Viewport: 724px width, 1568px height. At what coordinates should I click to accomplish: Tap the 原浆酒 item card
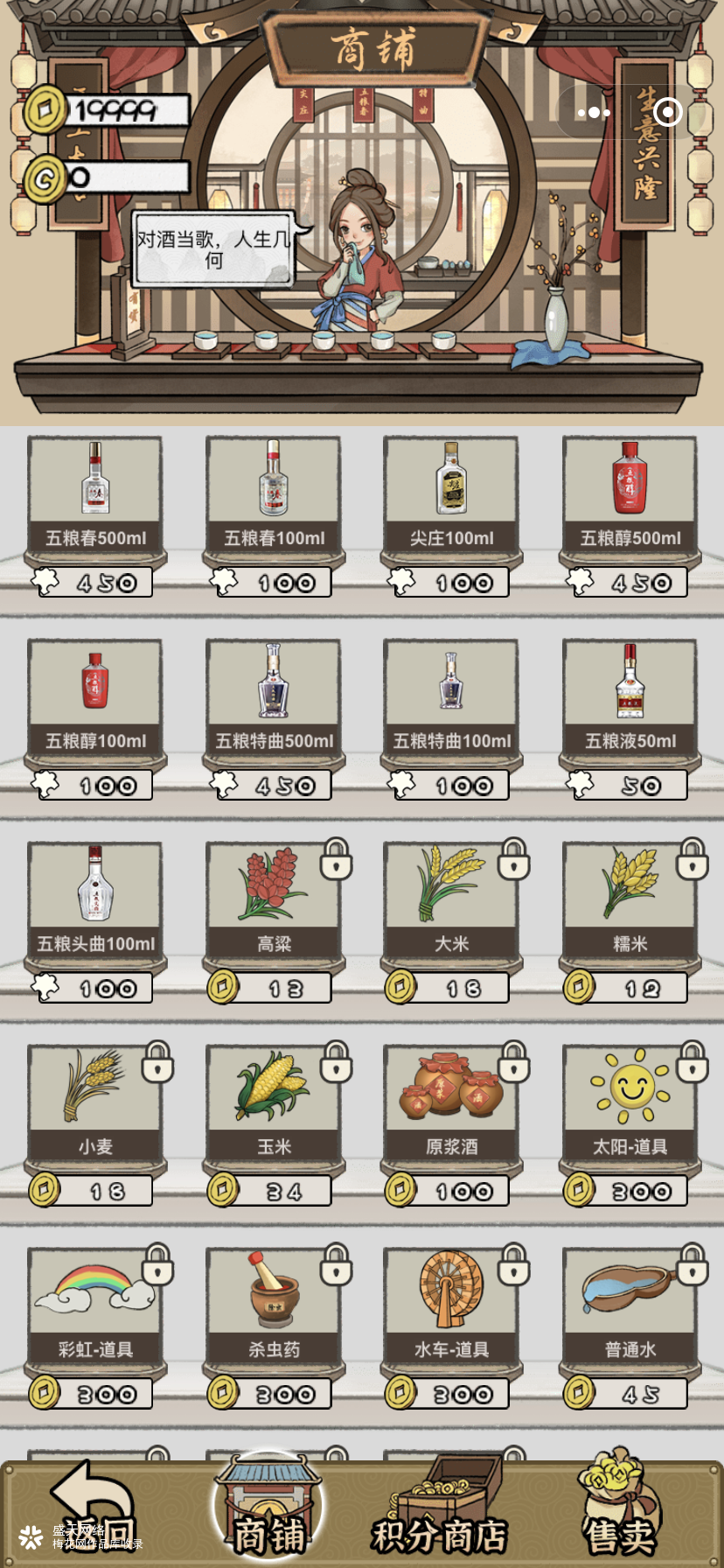[452, 1103]
